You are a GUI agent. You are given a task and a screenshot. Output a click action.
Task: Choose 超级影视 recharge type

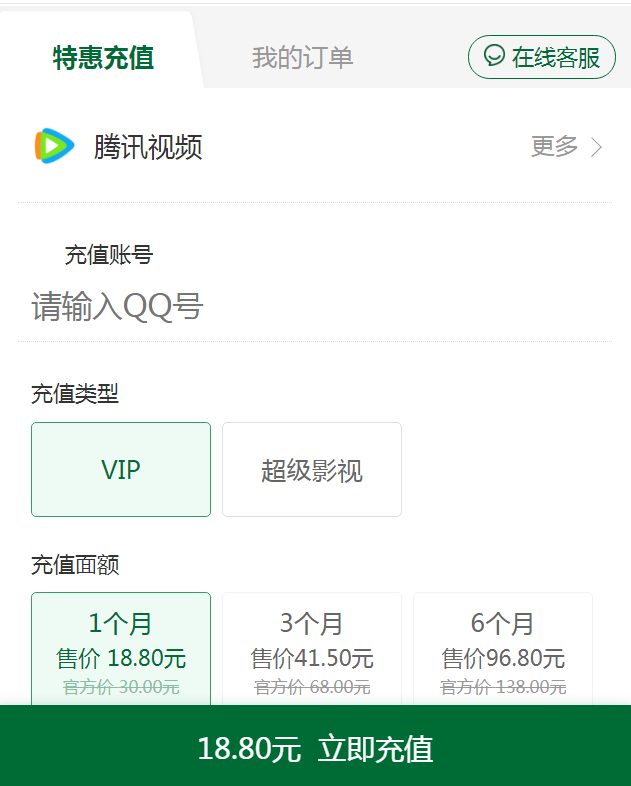pyautogui.click(x=311, y=469)
